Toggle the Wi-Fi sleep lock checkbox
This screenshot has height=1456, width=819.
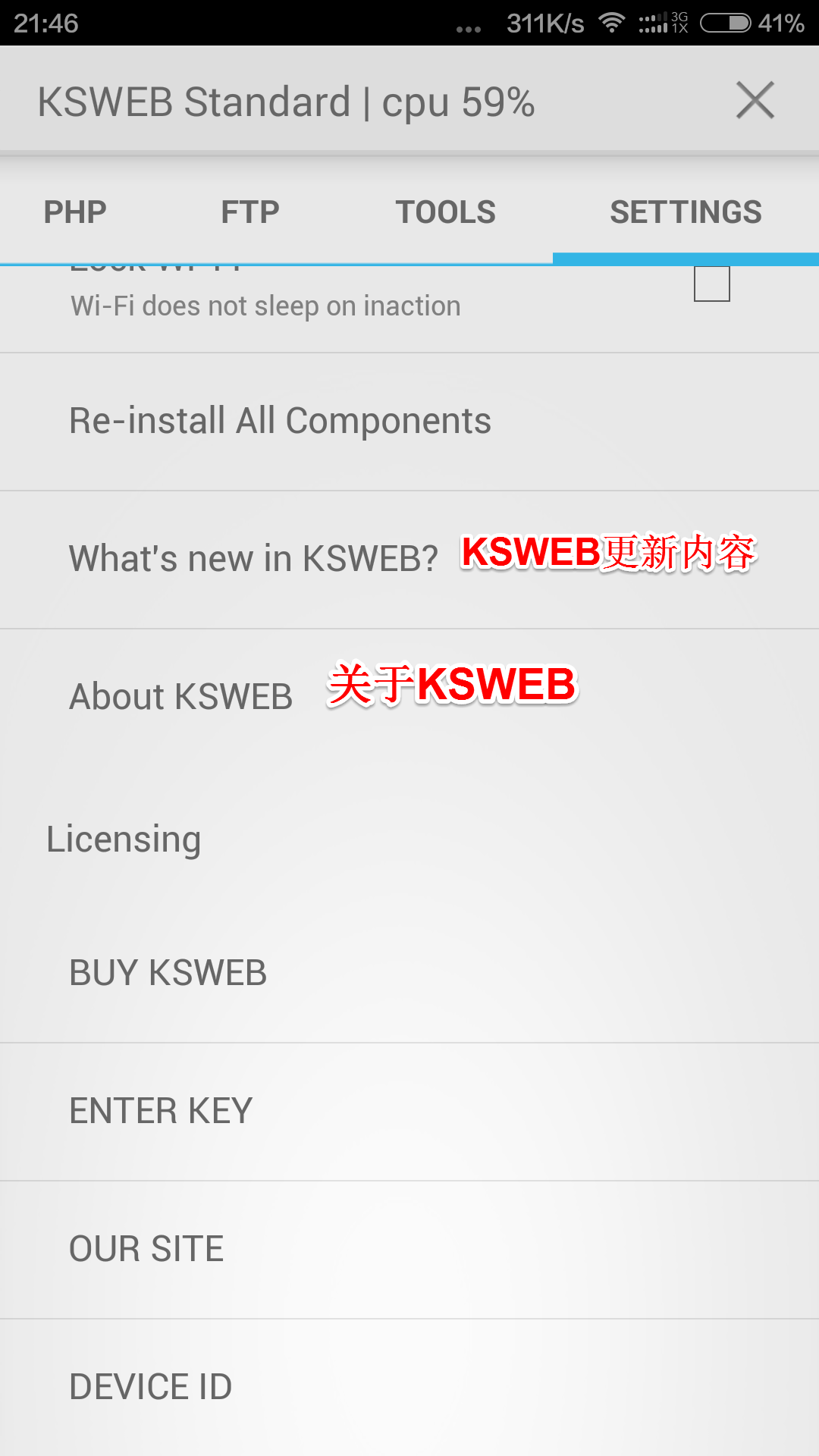(711, 285)
